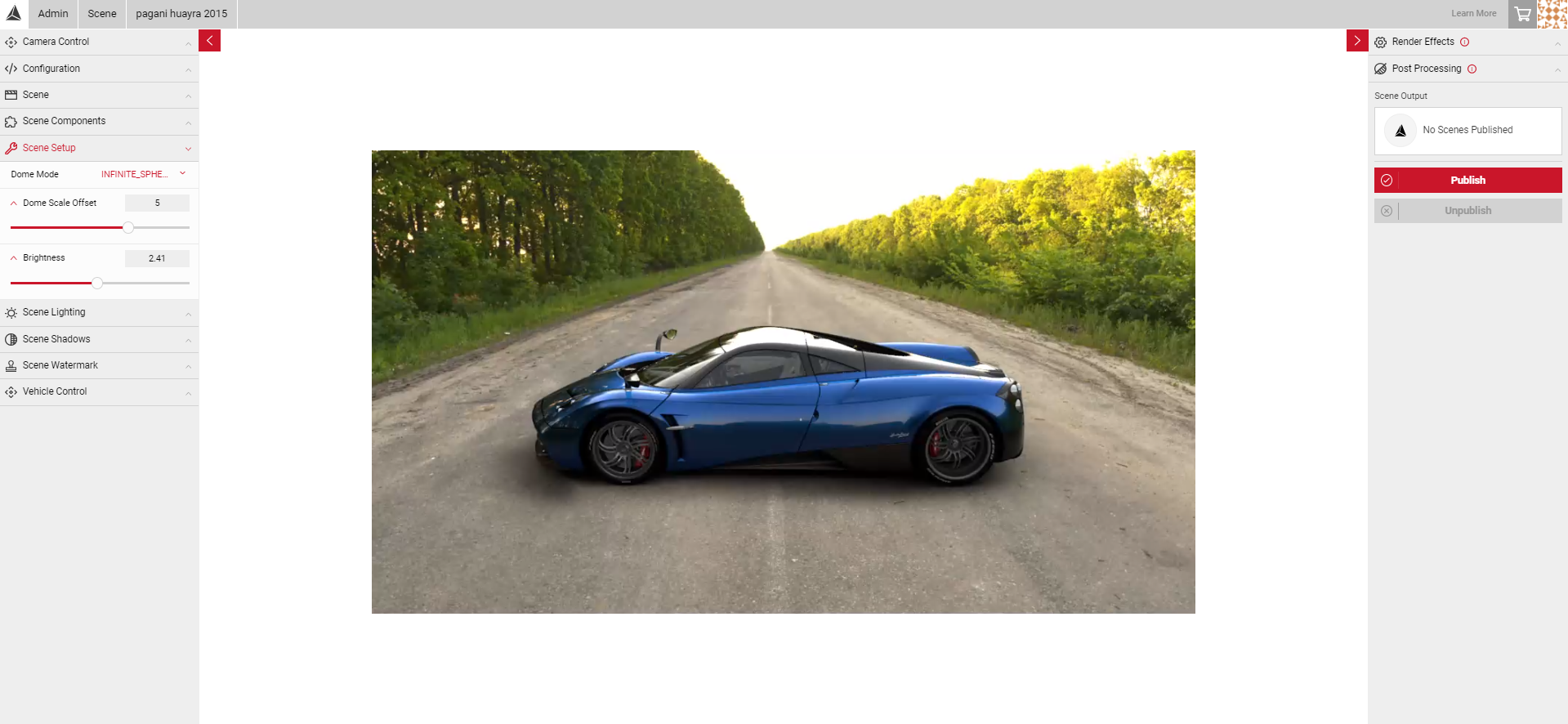Open the Dome Mode dropdown
Viewport: 1568px width, 724px height.
point(143,174)
